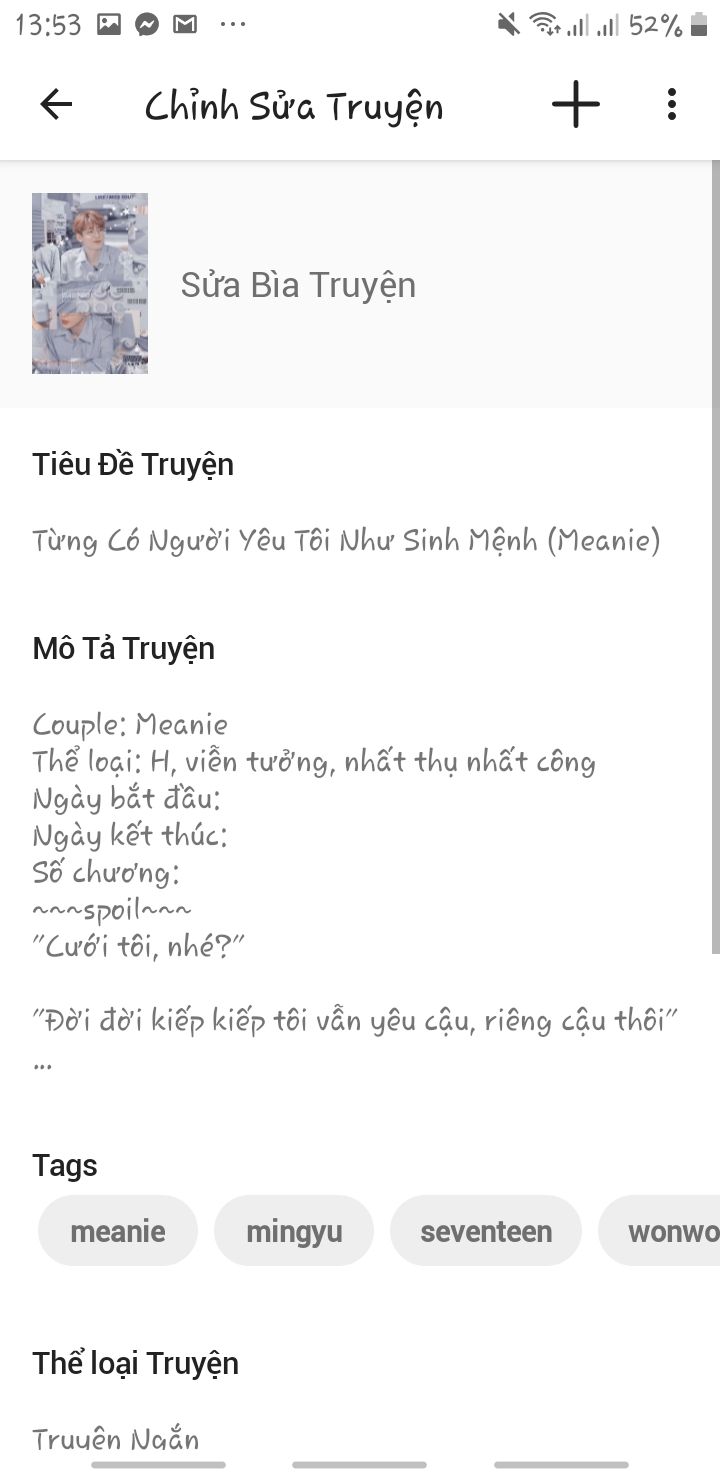This screenshot has width=720, height=1480.
Task: Open the three-dot overflow menu
Action: [x=672, y=104]
